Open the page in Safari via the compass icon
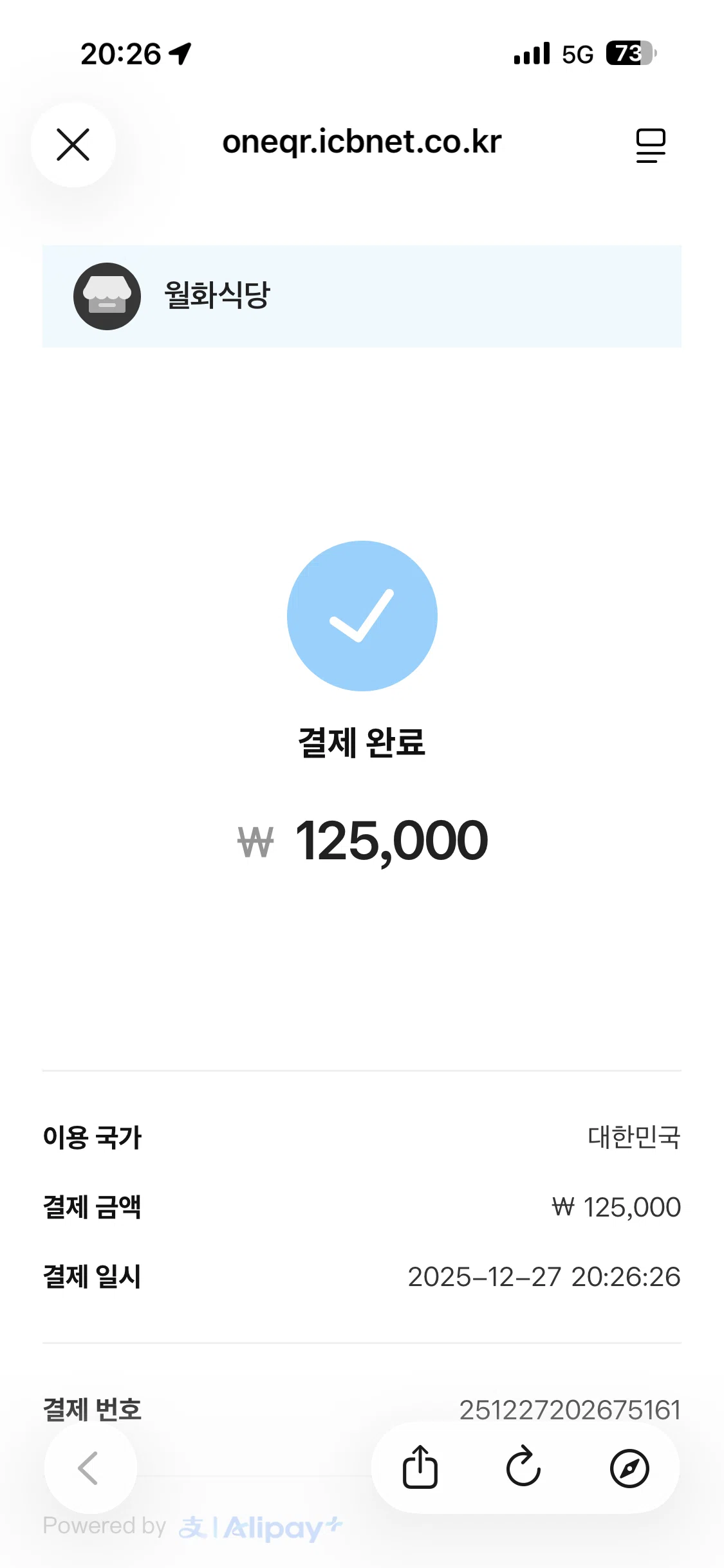 629,1468
